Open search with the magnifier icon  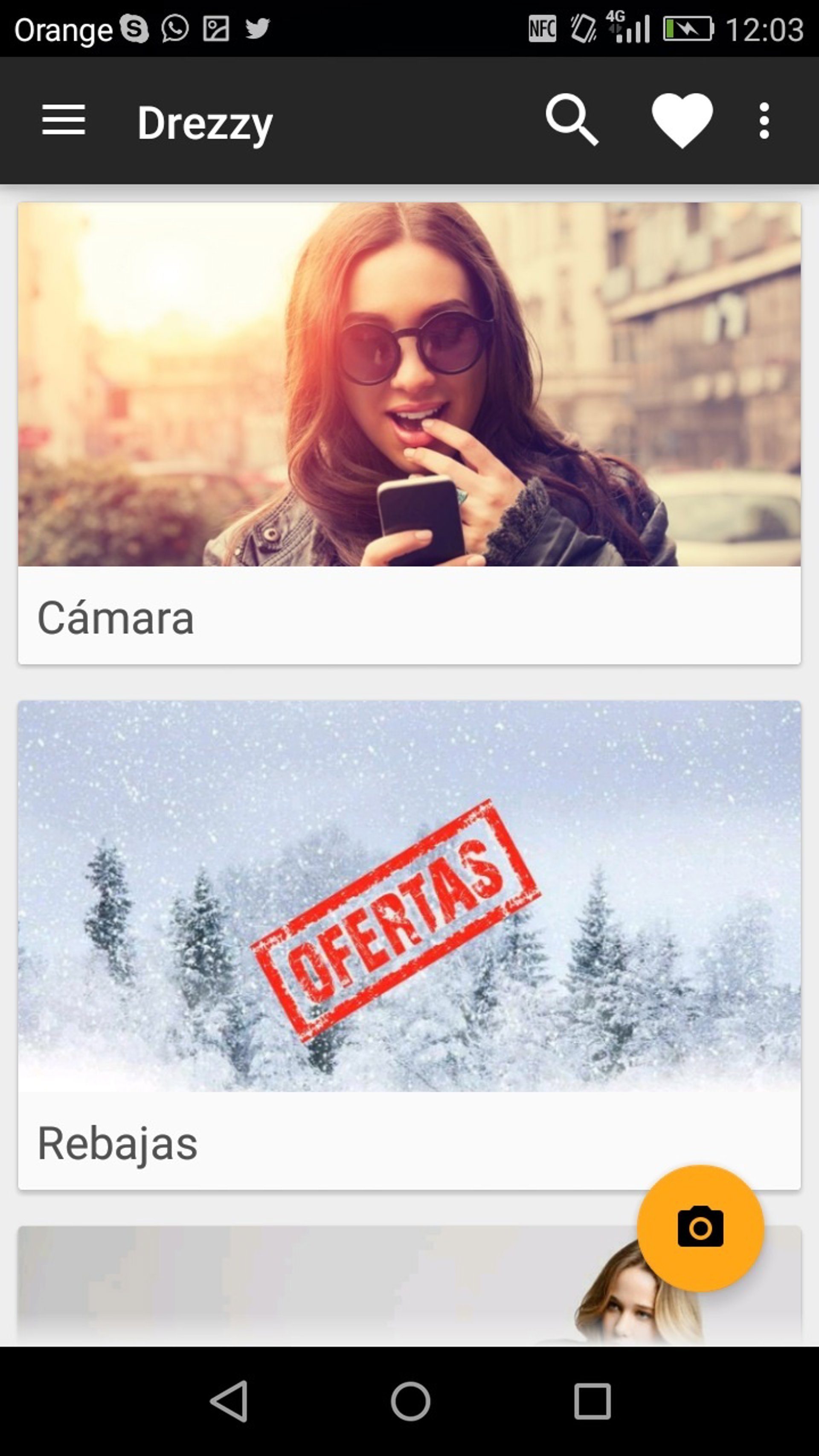click(x=571, y=120)
